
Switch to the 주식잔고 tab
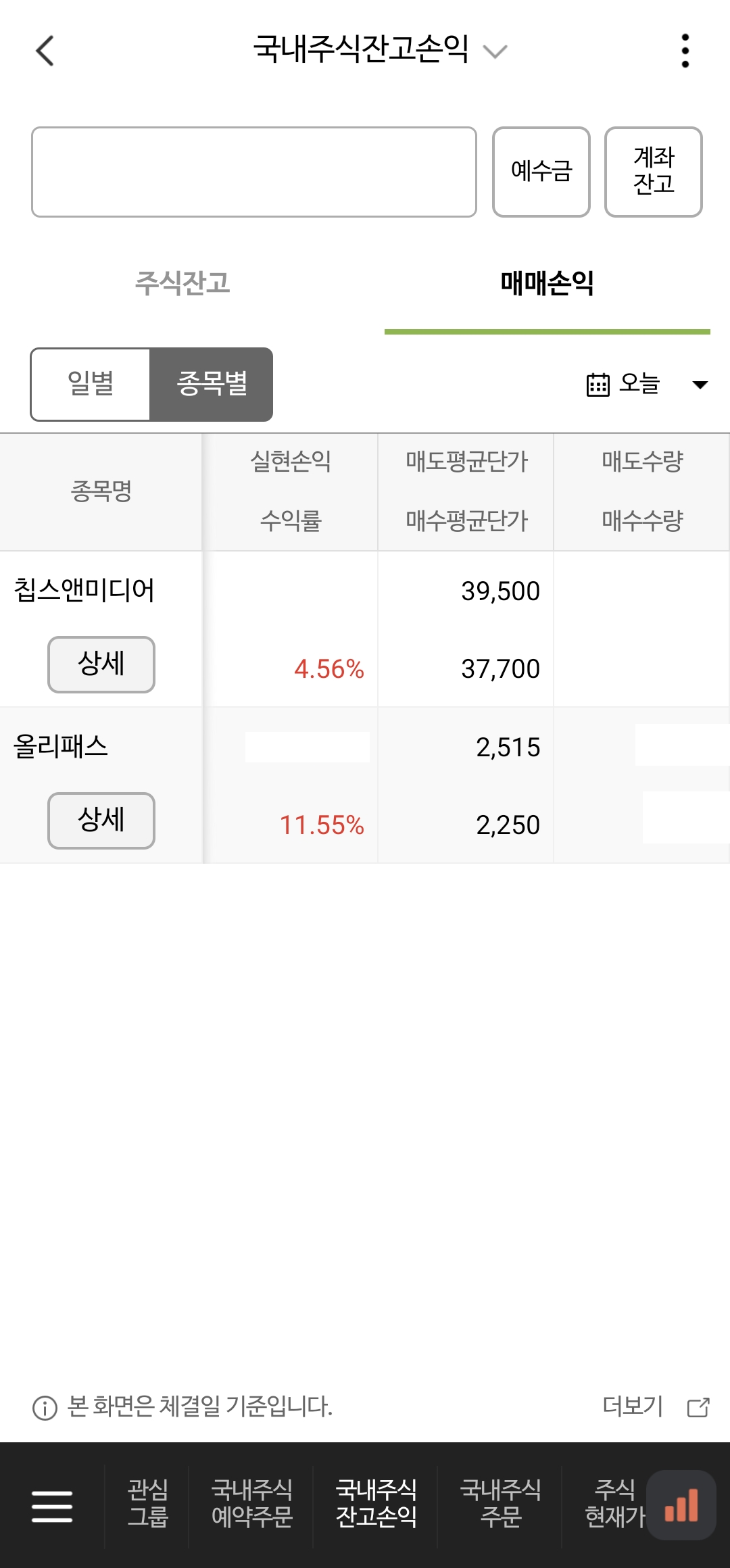tap(182, 283)
